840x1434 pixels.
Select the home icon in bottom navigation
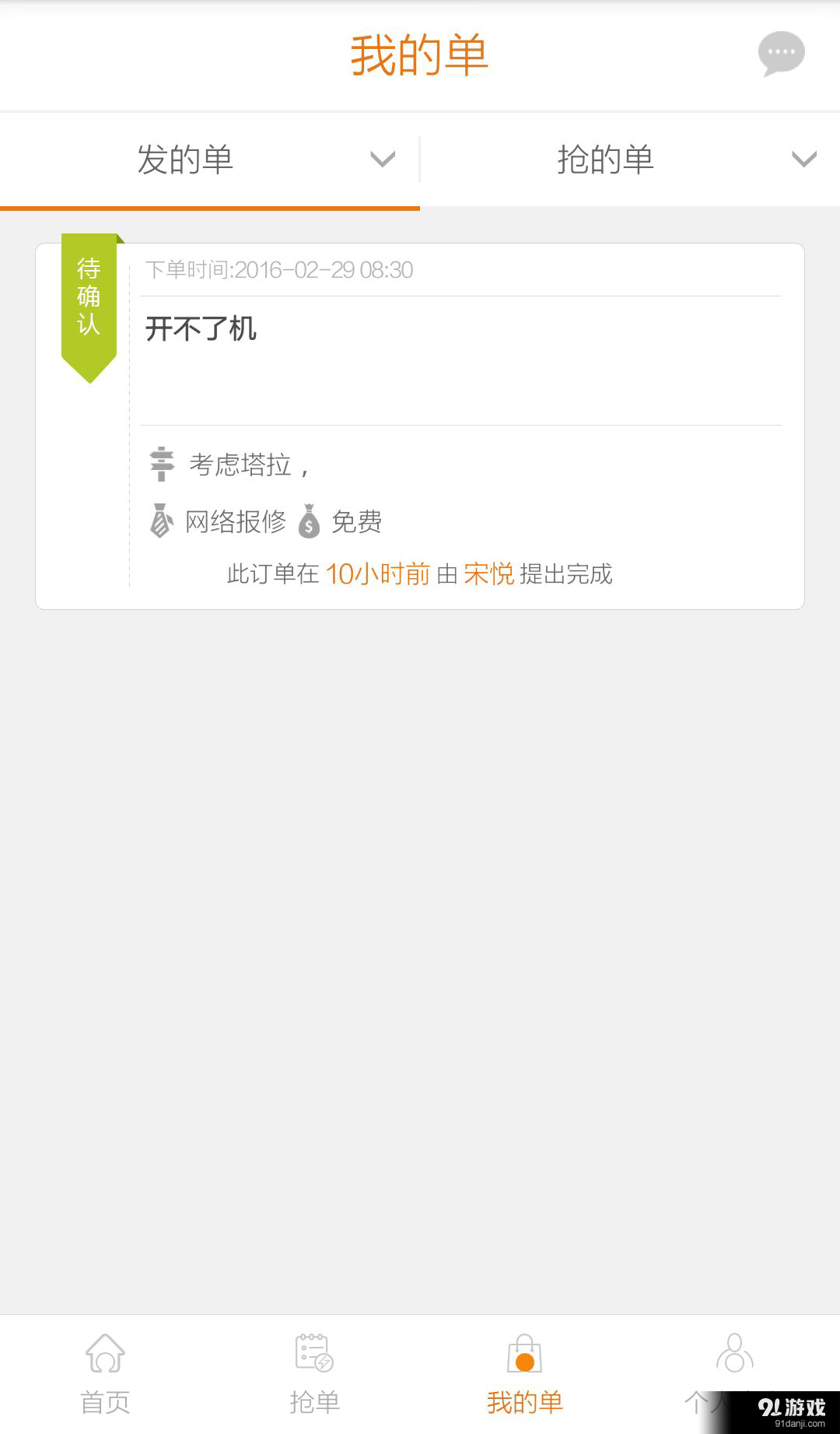[105, 1352]
